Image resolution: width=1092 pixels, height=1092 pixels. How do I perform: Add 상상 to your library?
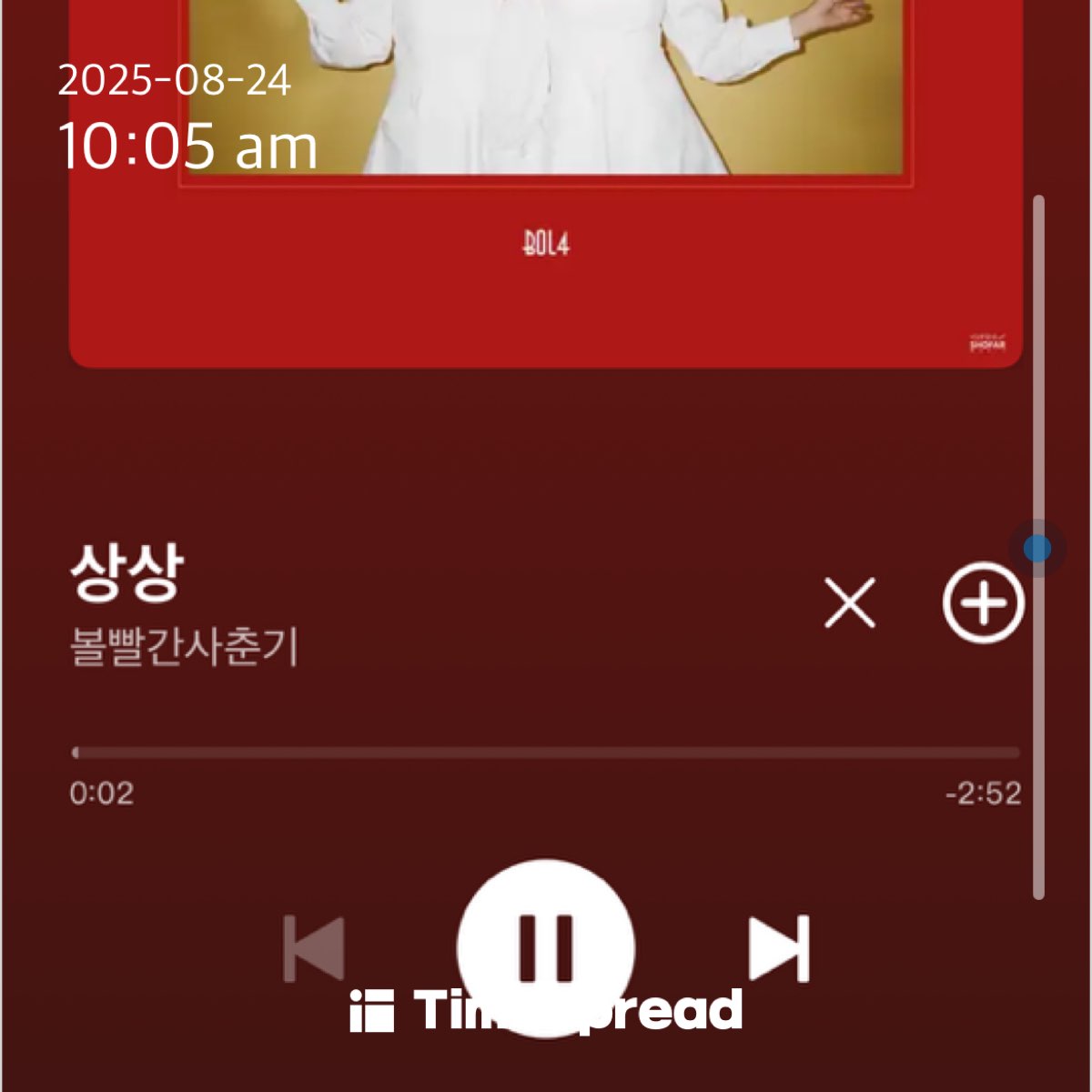(x=983, y=602)
